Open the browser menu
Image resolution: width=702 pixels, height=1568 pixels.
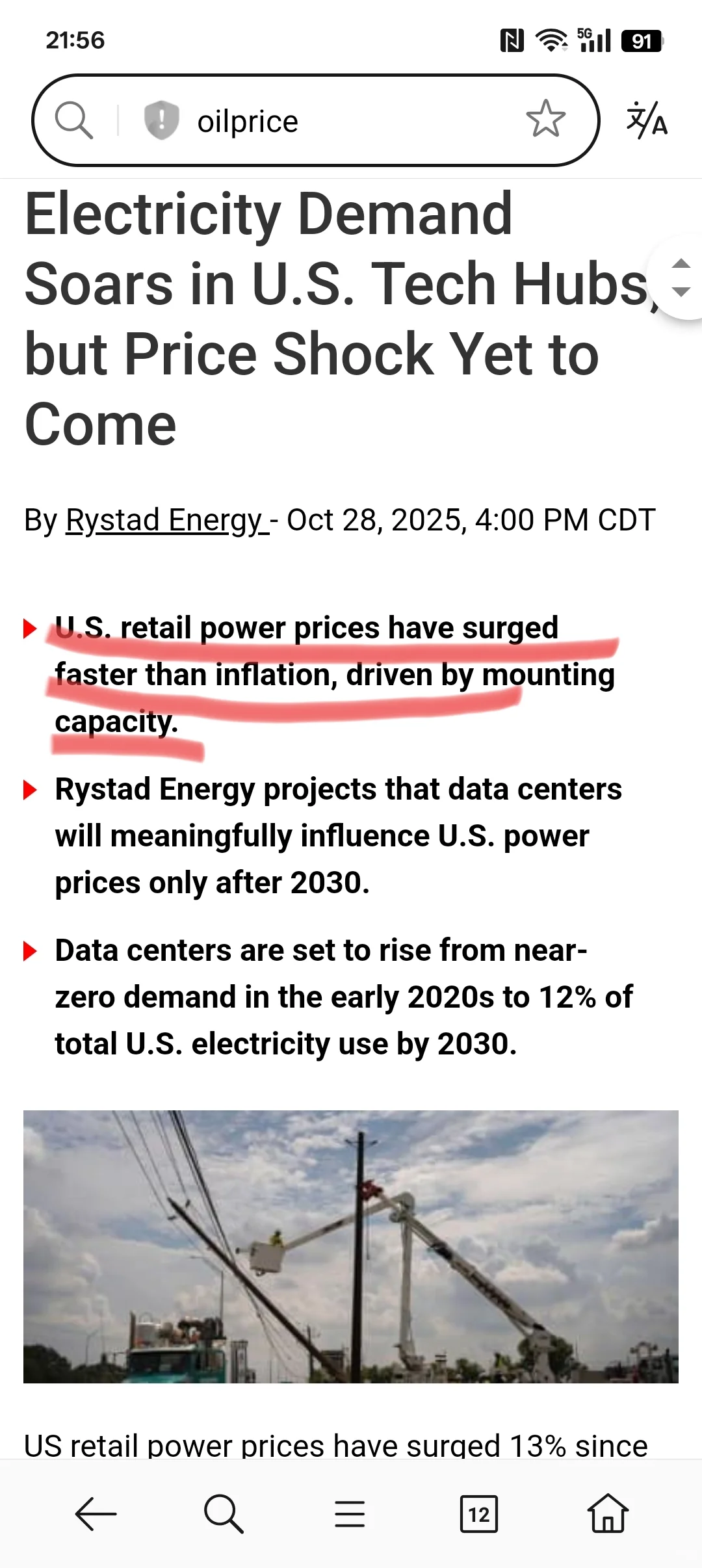coord(350,1513)
